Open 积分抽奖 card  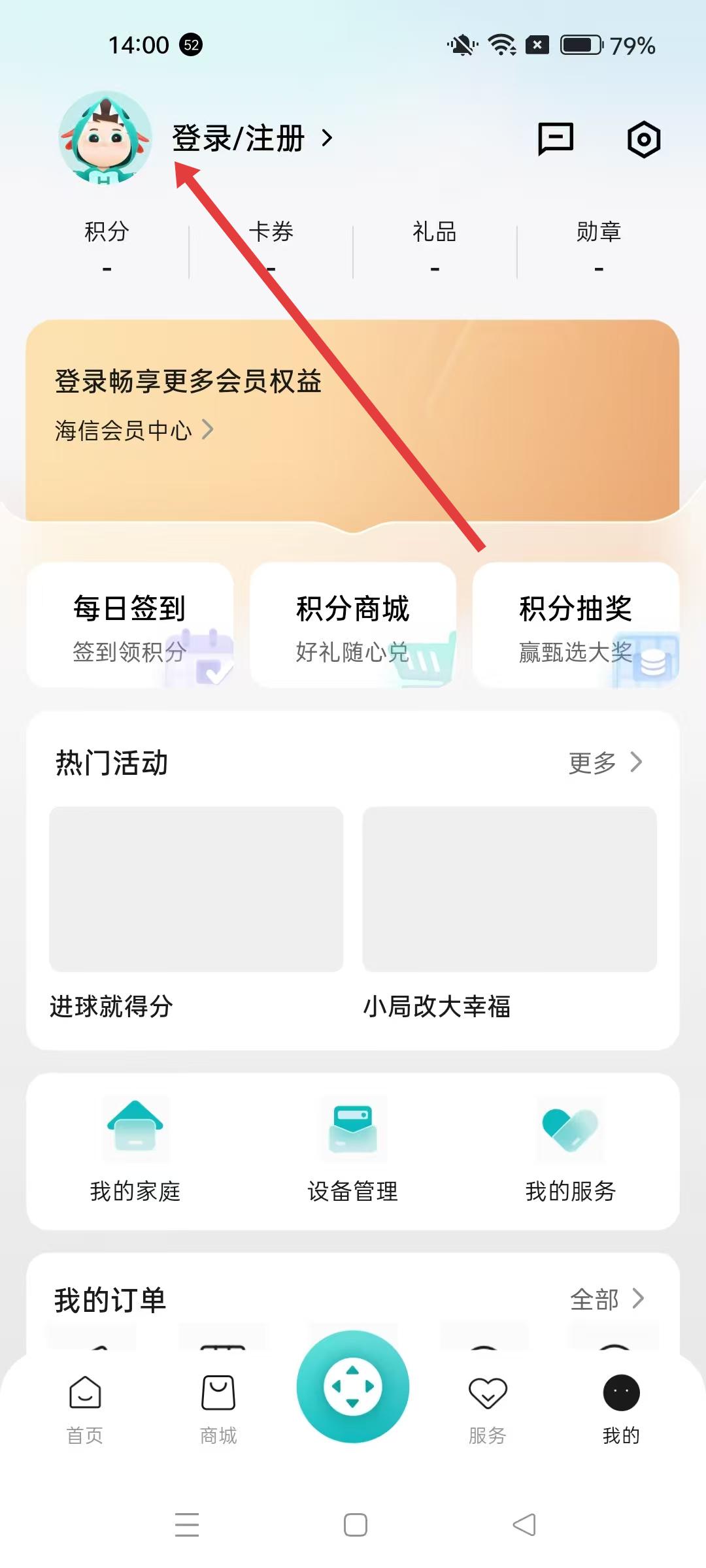575,625
